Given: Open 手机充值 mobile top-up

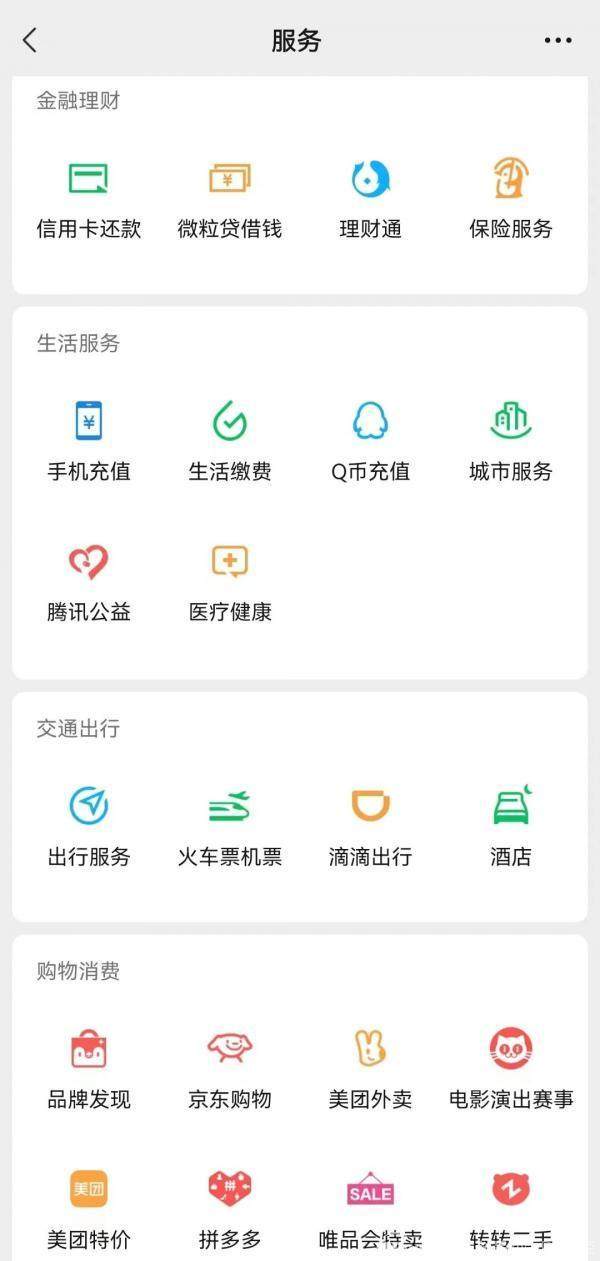Looking at the screenshot, I should [x=89, y=442].
